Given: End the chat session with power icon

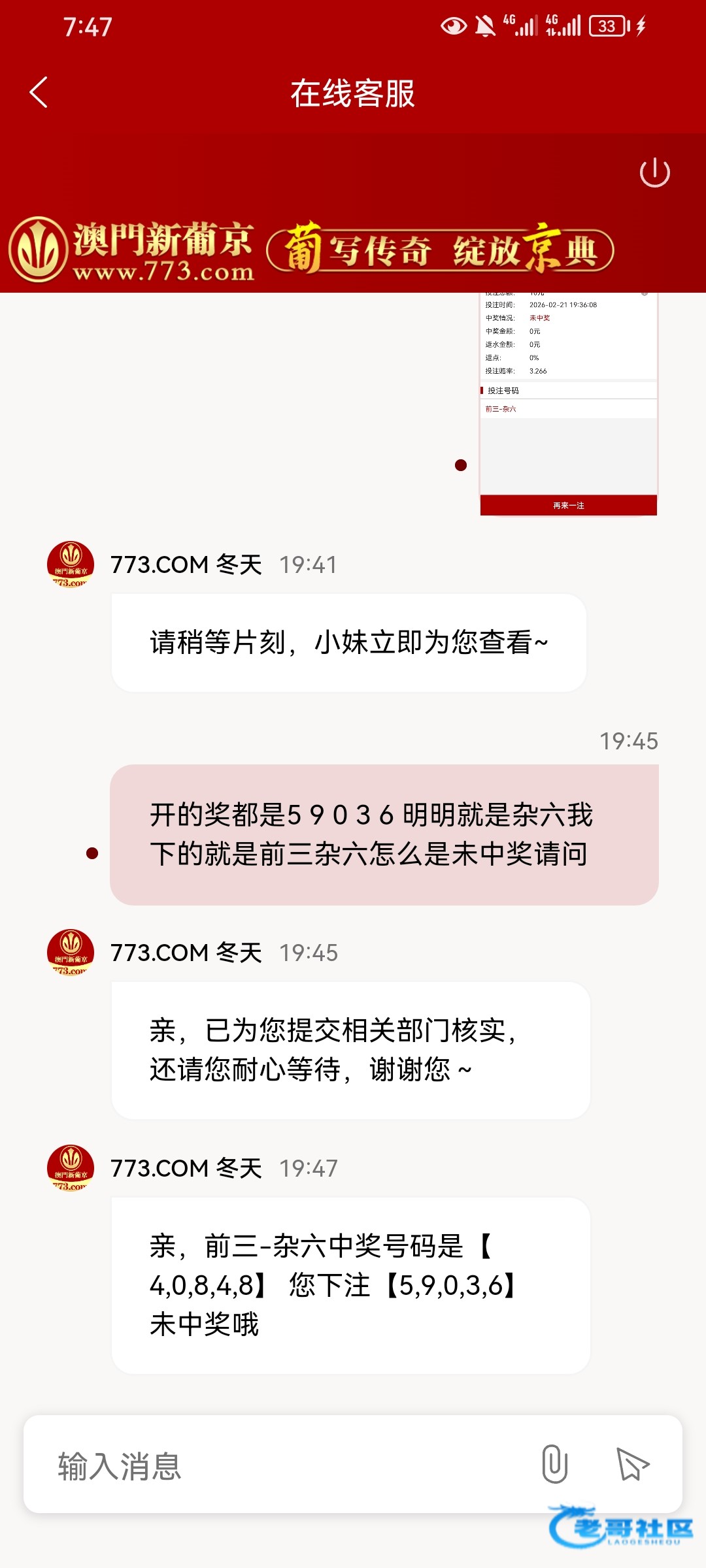Looking at the screenshot, I should [654, 173].
